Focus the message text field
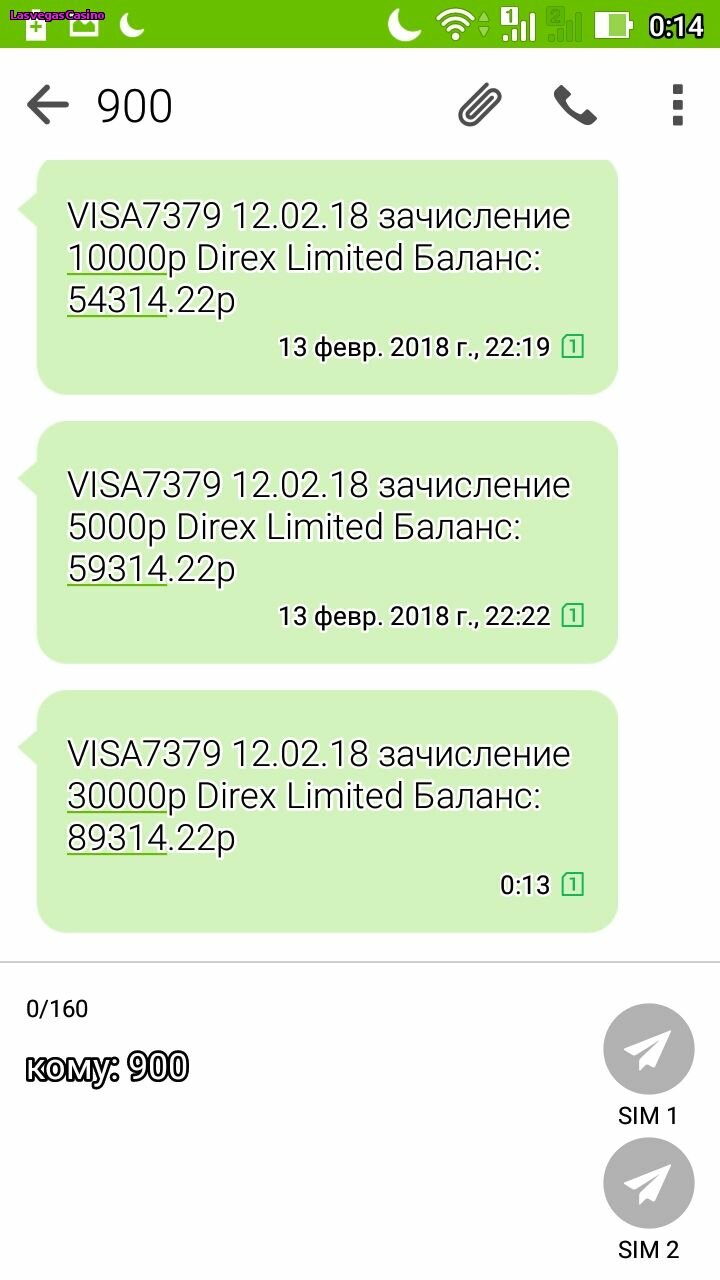 coord(300,1068)
